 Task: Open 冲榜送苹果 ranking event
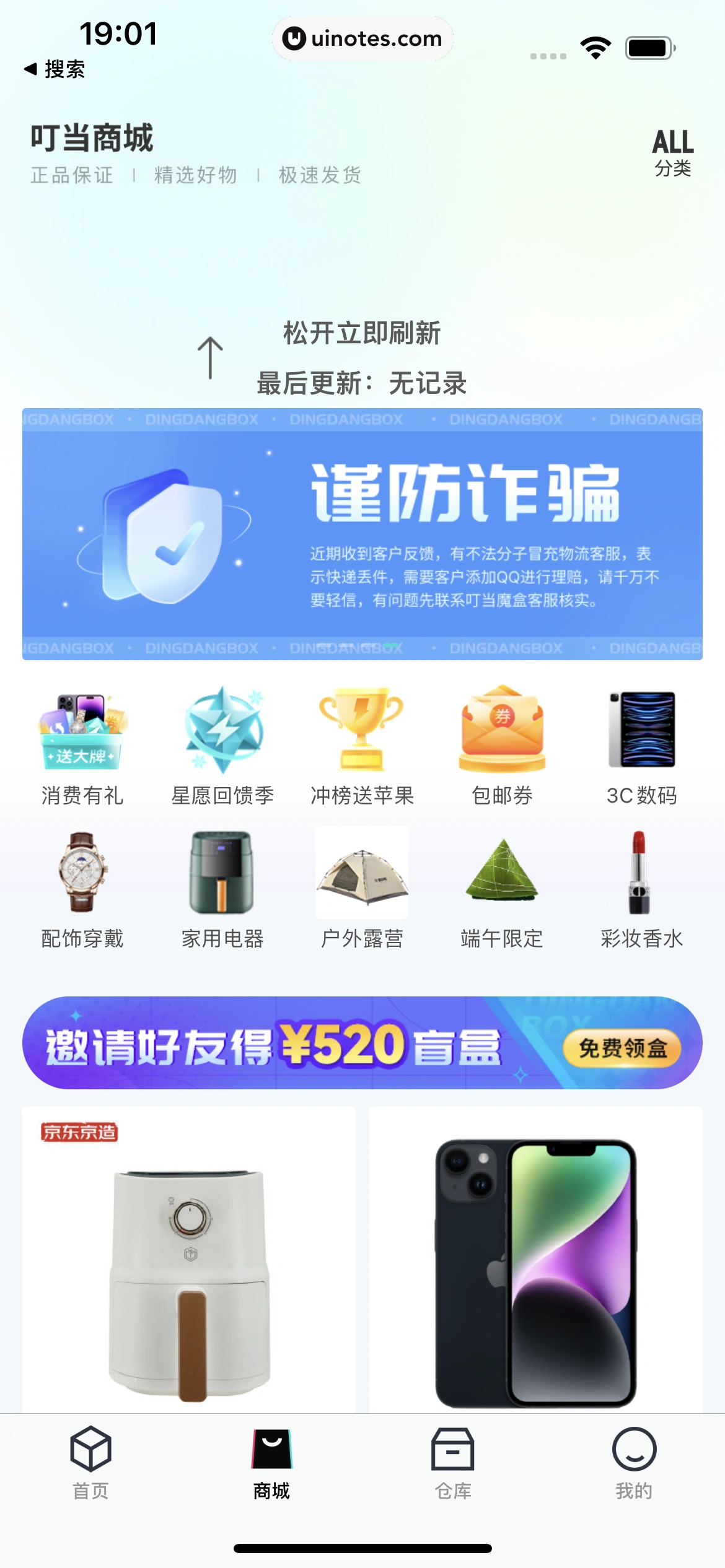pyautogui.click(x=362, y=745)
